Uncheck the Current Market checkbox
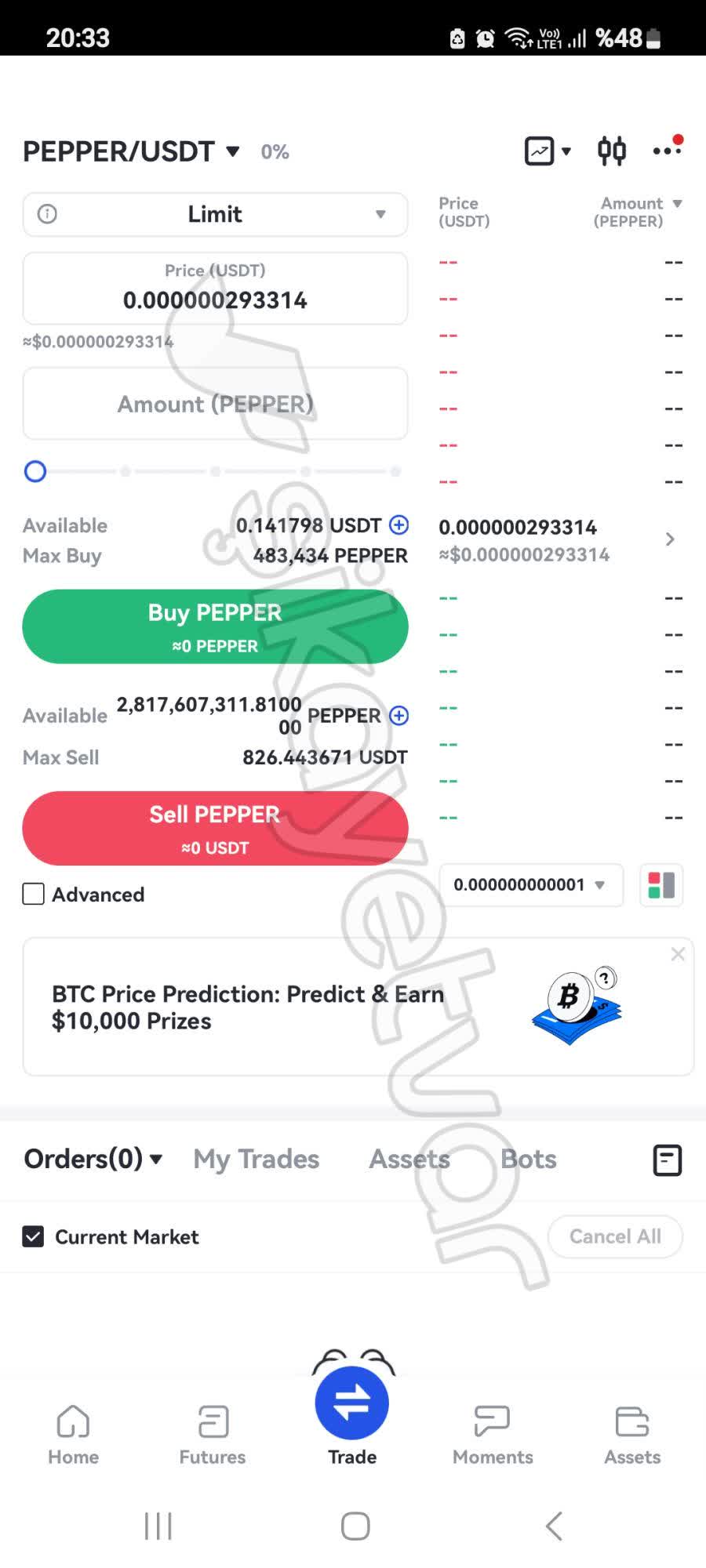 pos(33,1236)
